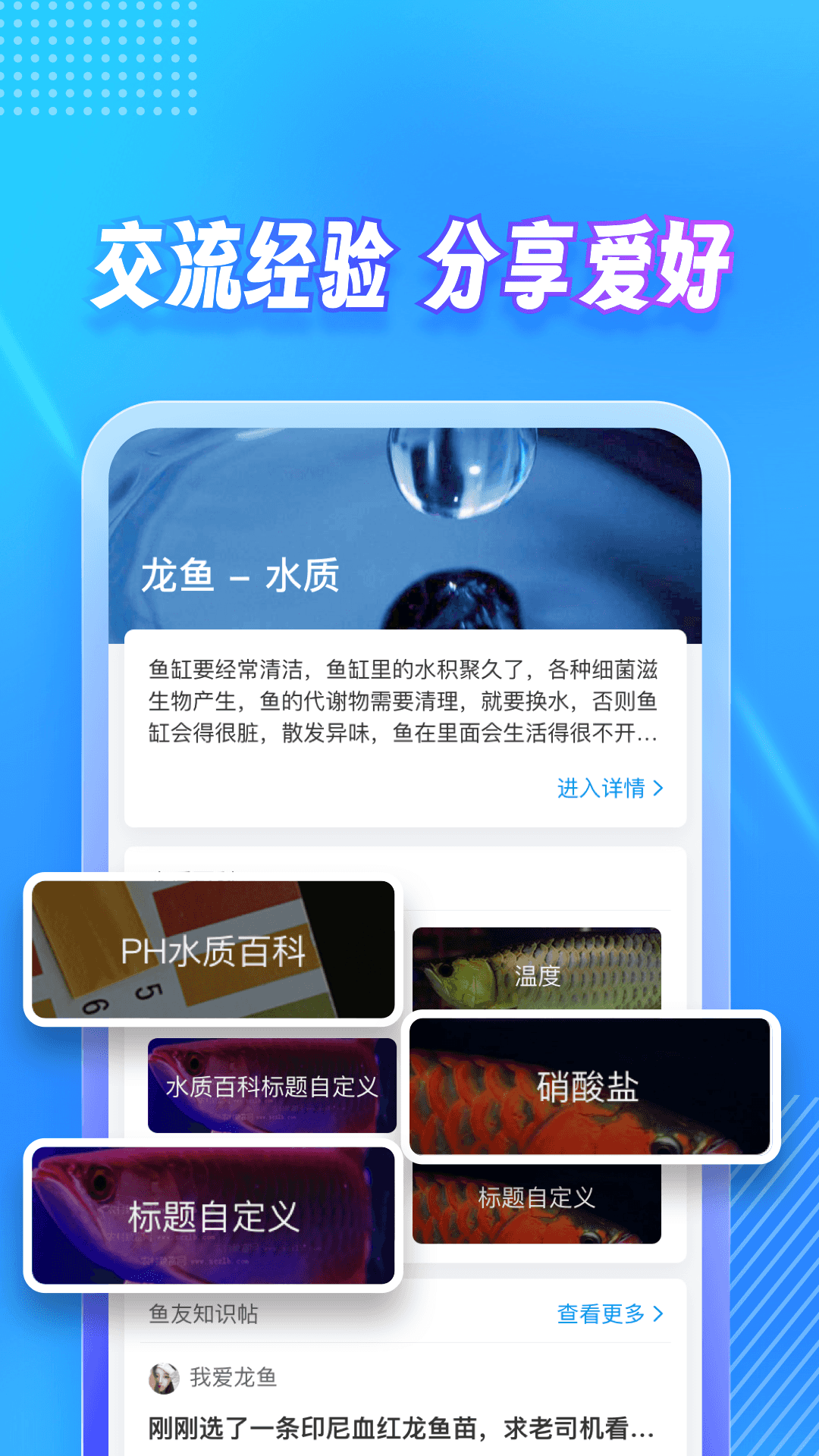Tap the chevron next to 进入详情

click(659, 789)
